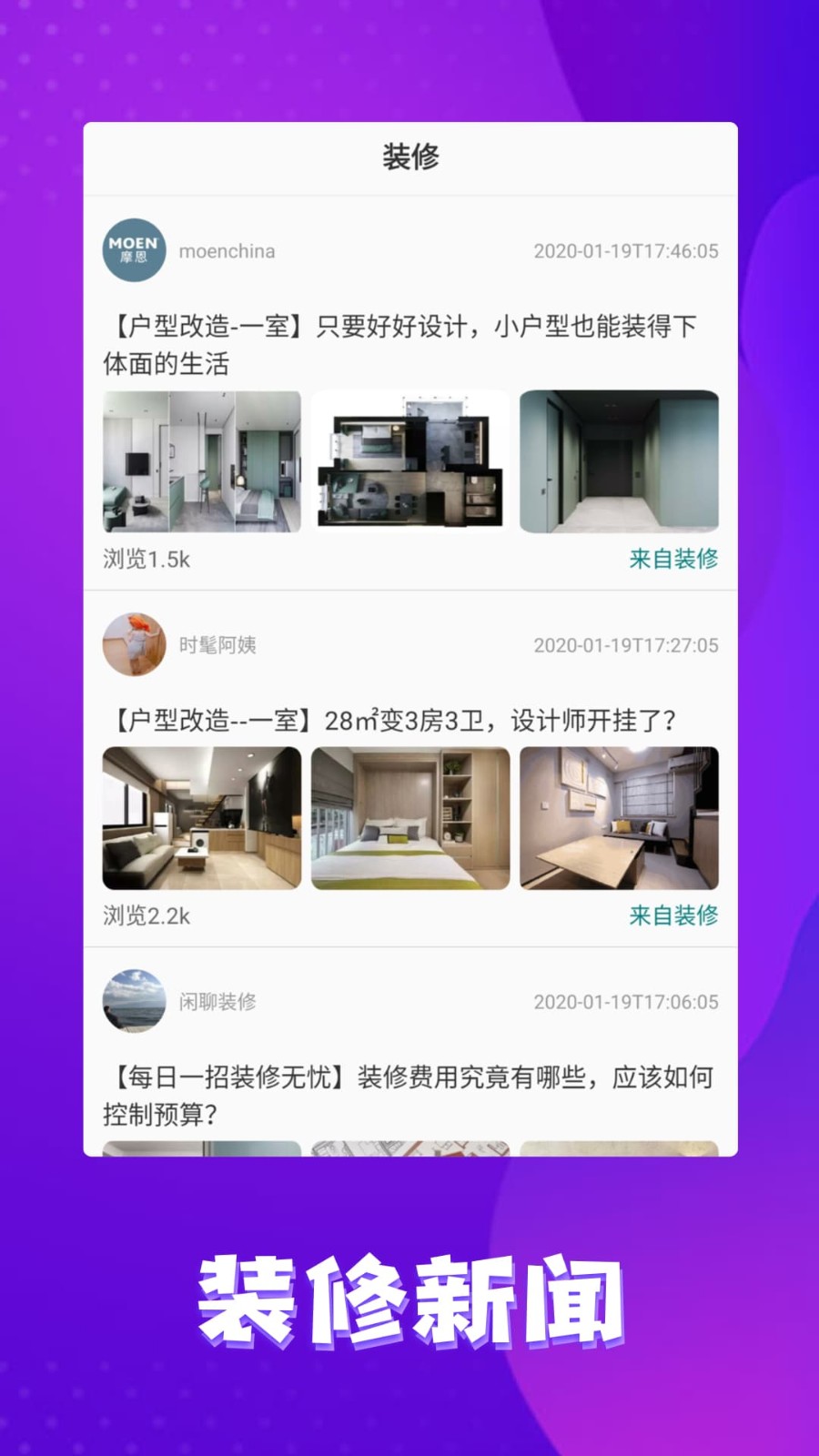Open 闲聊装修's beach avatar icon
This screenshot has height=1456, width=819.
click(134, 1001)
